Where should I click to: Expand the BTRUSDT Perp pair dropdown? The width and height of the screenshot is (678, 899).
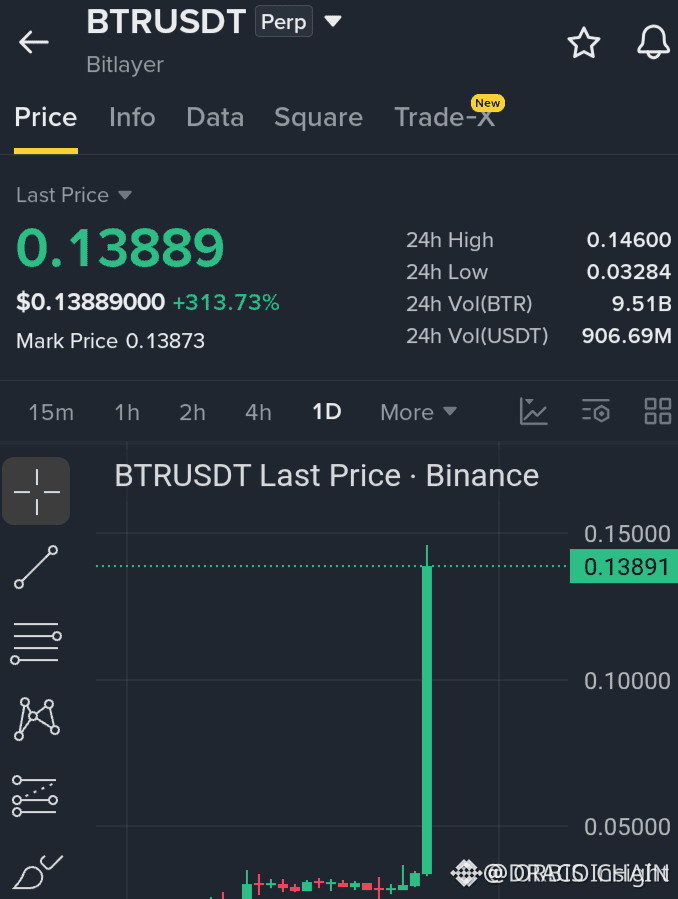(333, 21)
